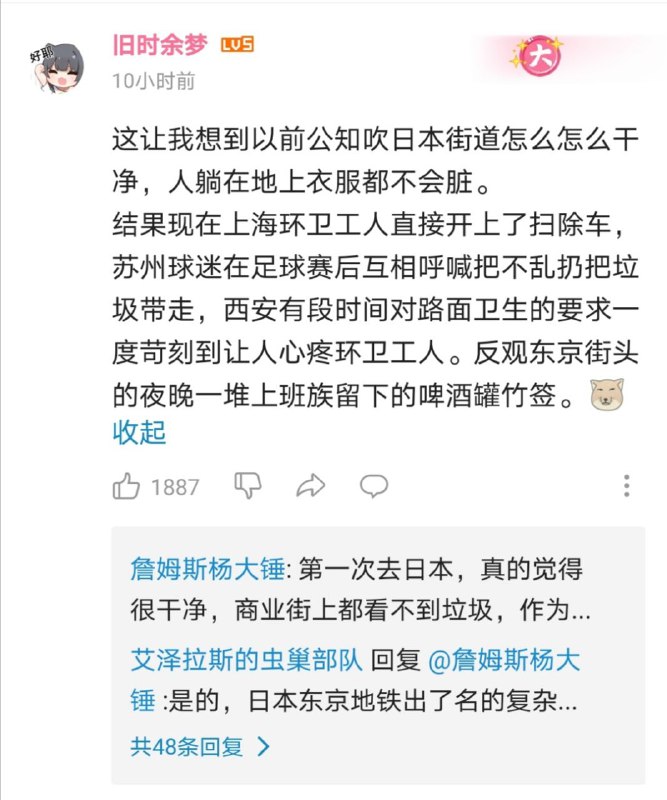Share this comment
This screenshot has width=667, height=800.
pyautogui.click(x=311, y=487)
